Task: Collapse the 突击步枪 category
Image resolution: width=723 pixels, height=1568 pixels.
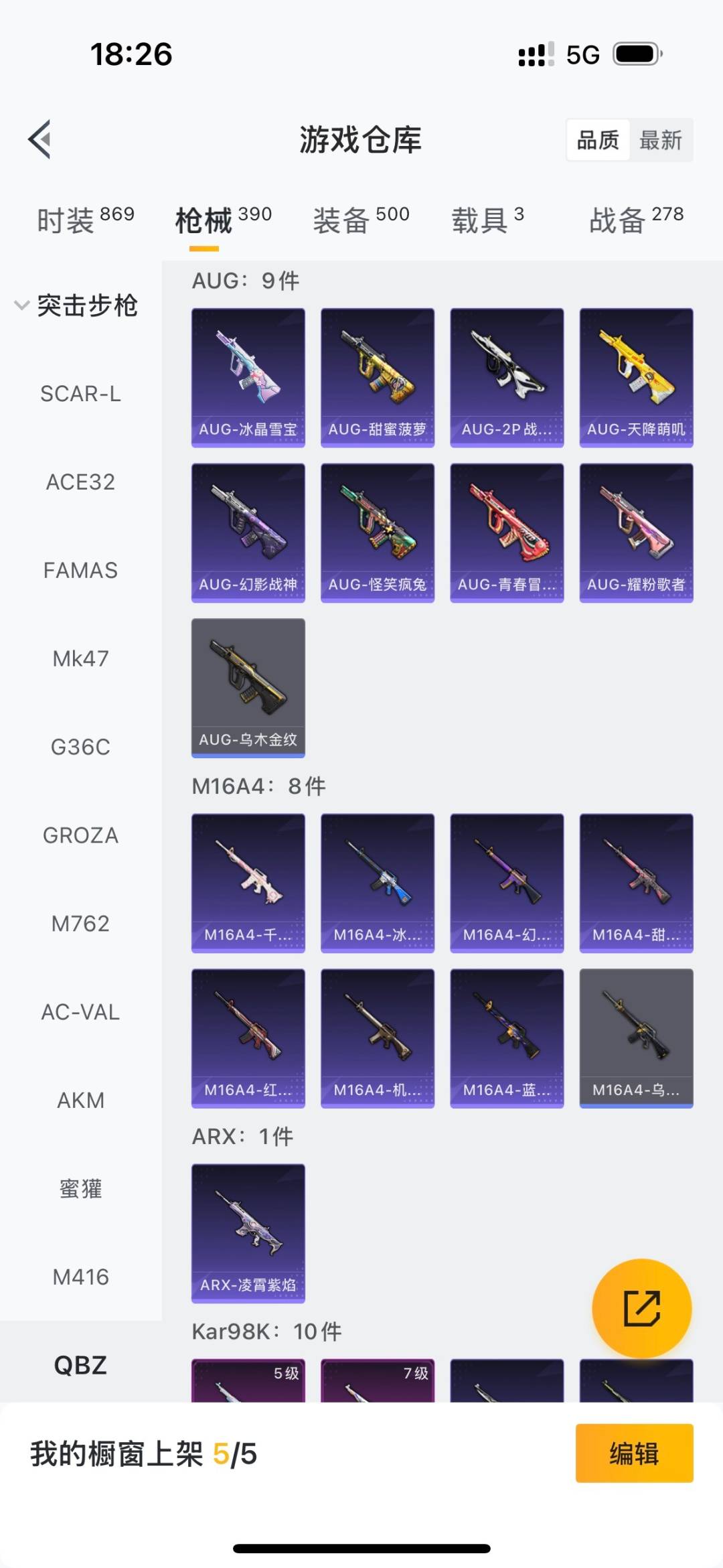Action: tap(77, 305)
